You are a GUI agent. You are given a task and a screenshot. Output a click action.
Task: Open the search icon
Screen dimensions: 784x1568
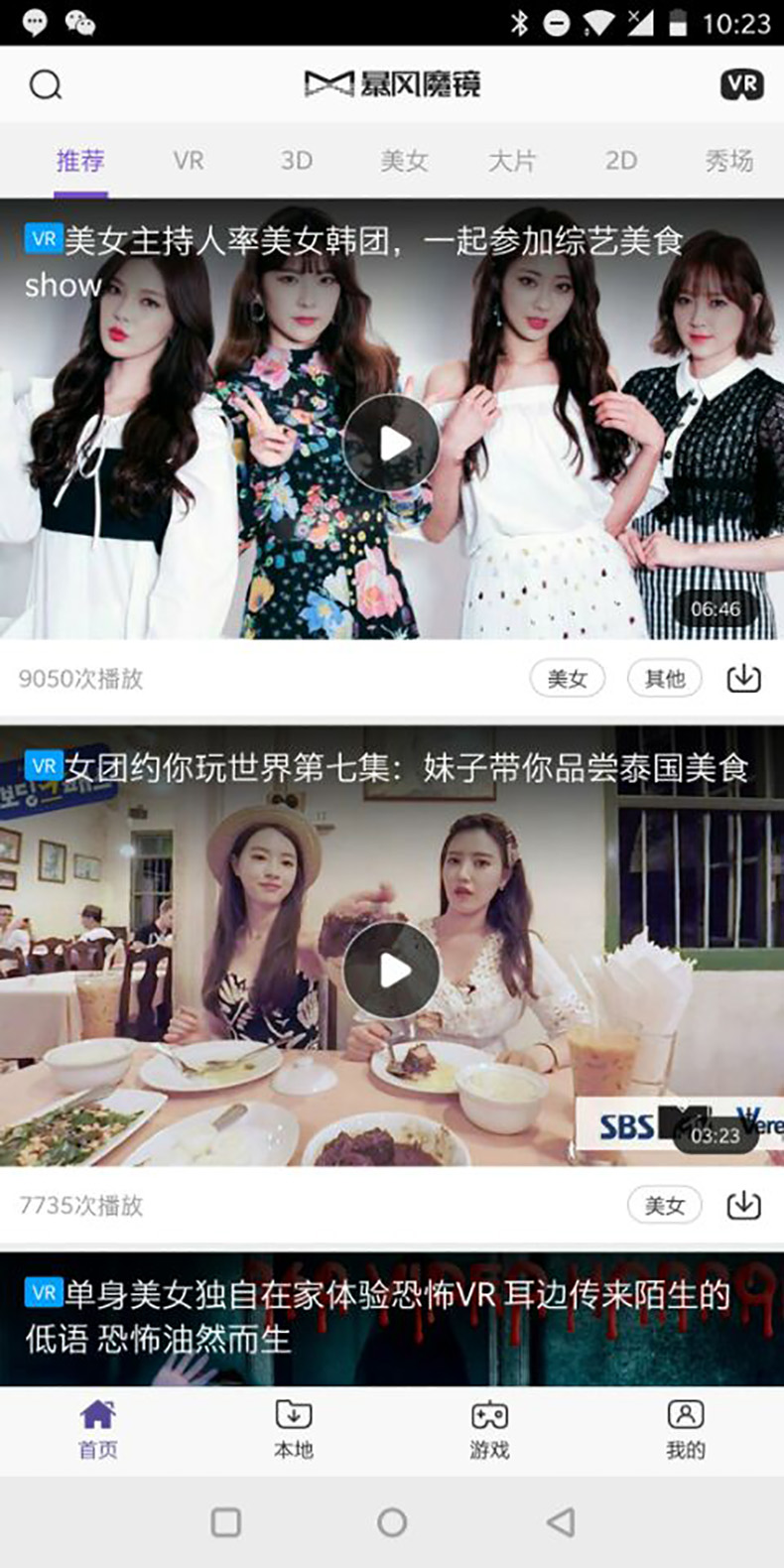click(x=46, y=85)
